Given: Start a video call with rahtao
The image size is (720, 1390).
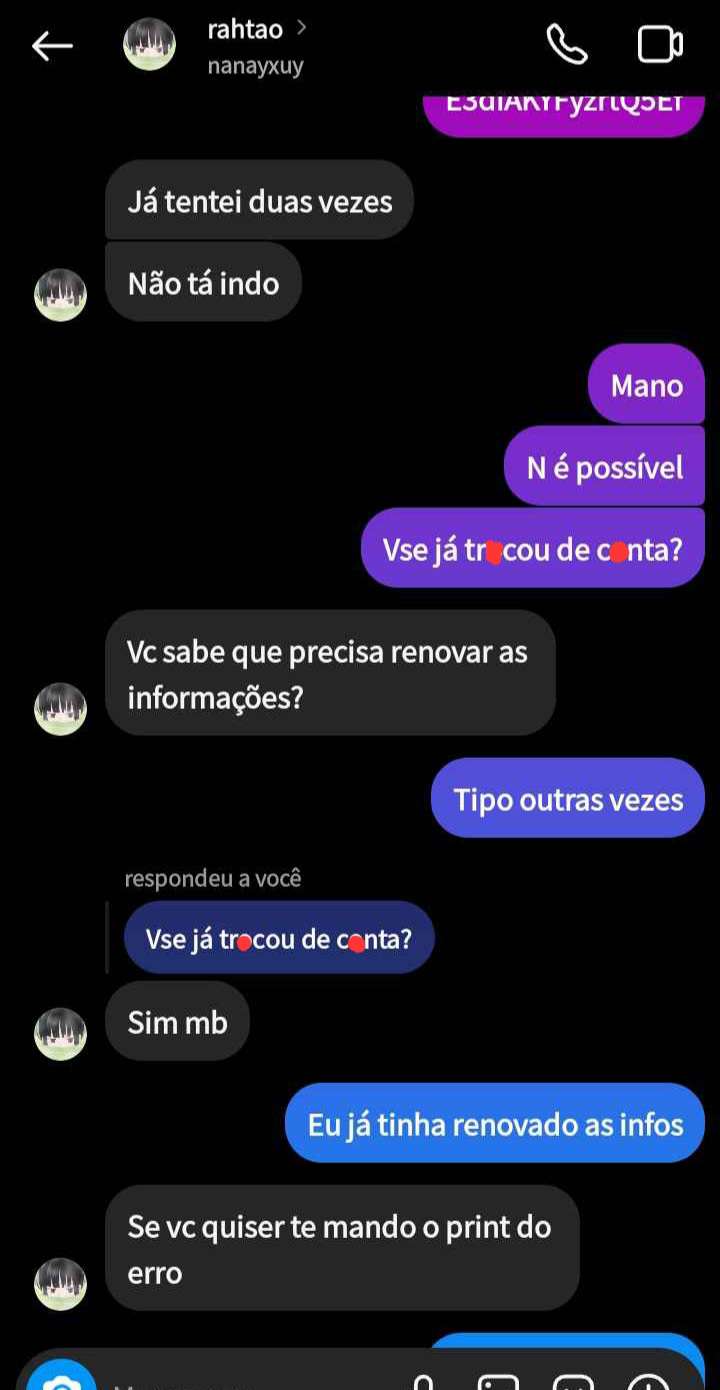Looking at the screenshot, I should tap(660, 45).
